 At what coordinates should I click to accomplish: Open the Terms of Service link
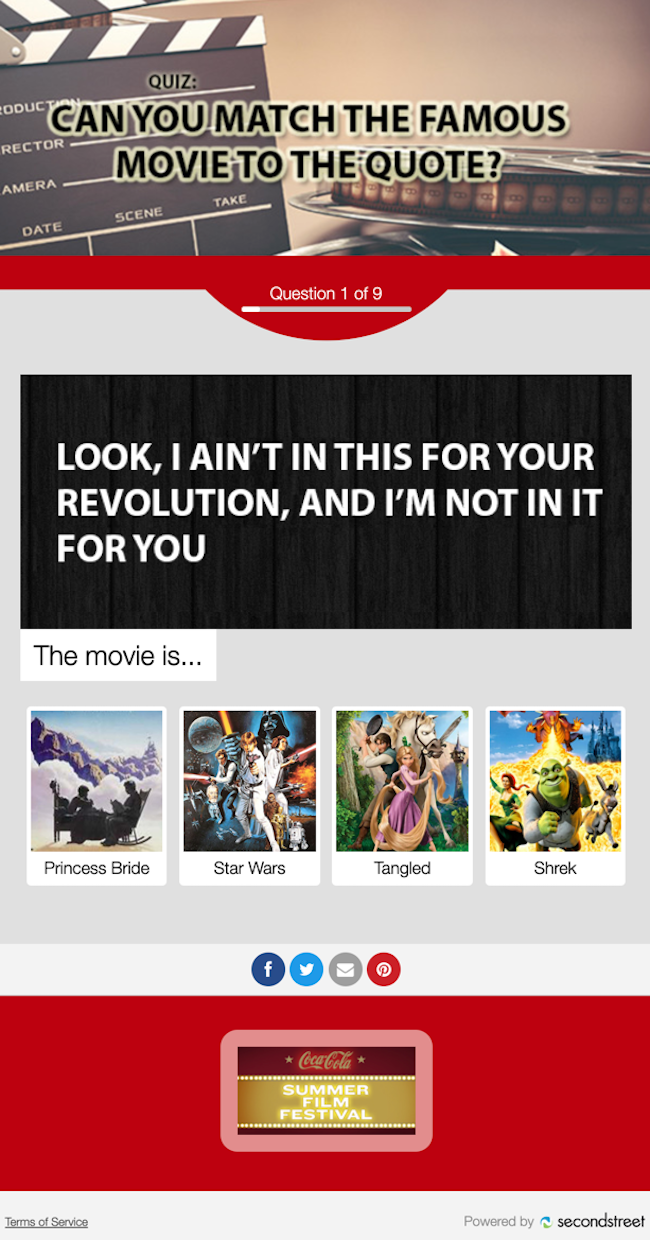(x=46, y=1222)
